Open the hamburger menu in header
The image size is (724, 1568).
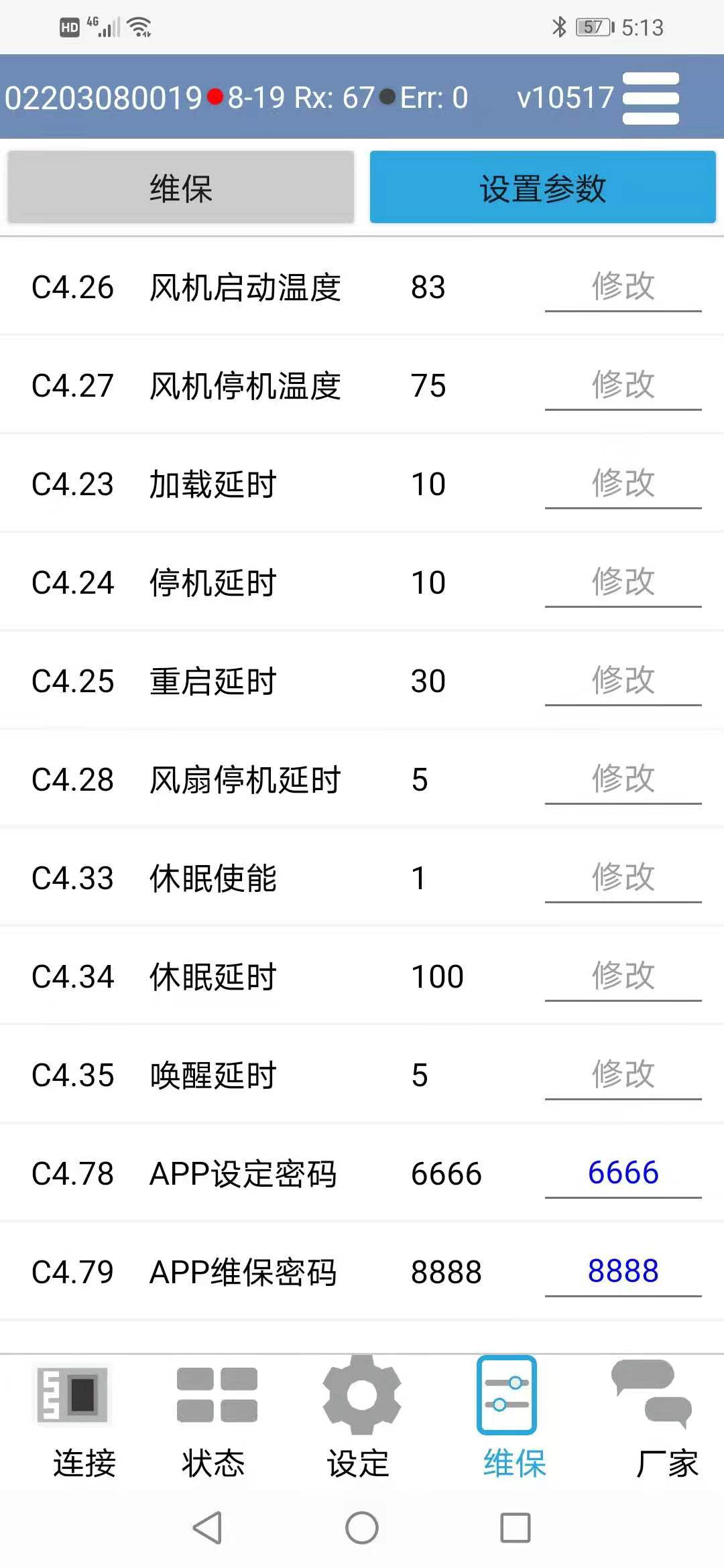point(650,98)
